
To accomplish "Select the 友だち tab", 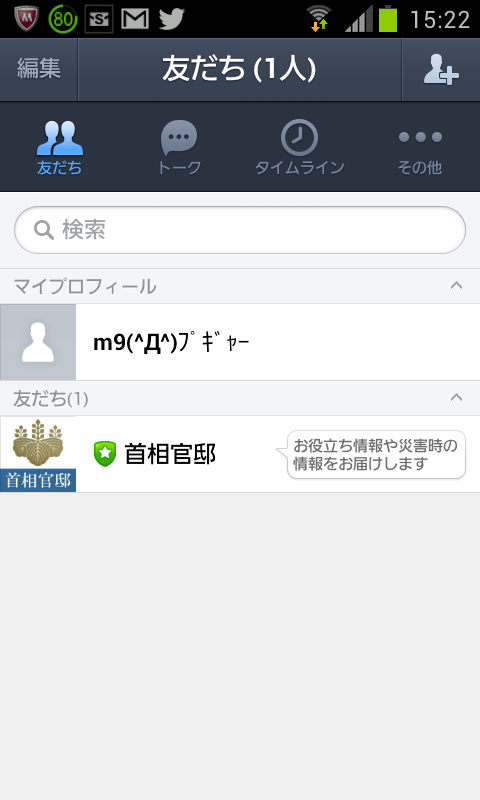I will click(x=59, y=147).
